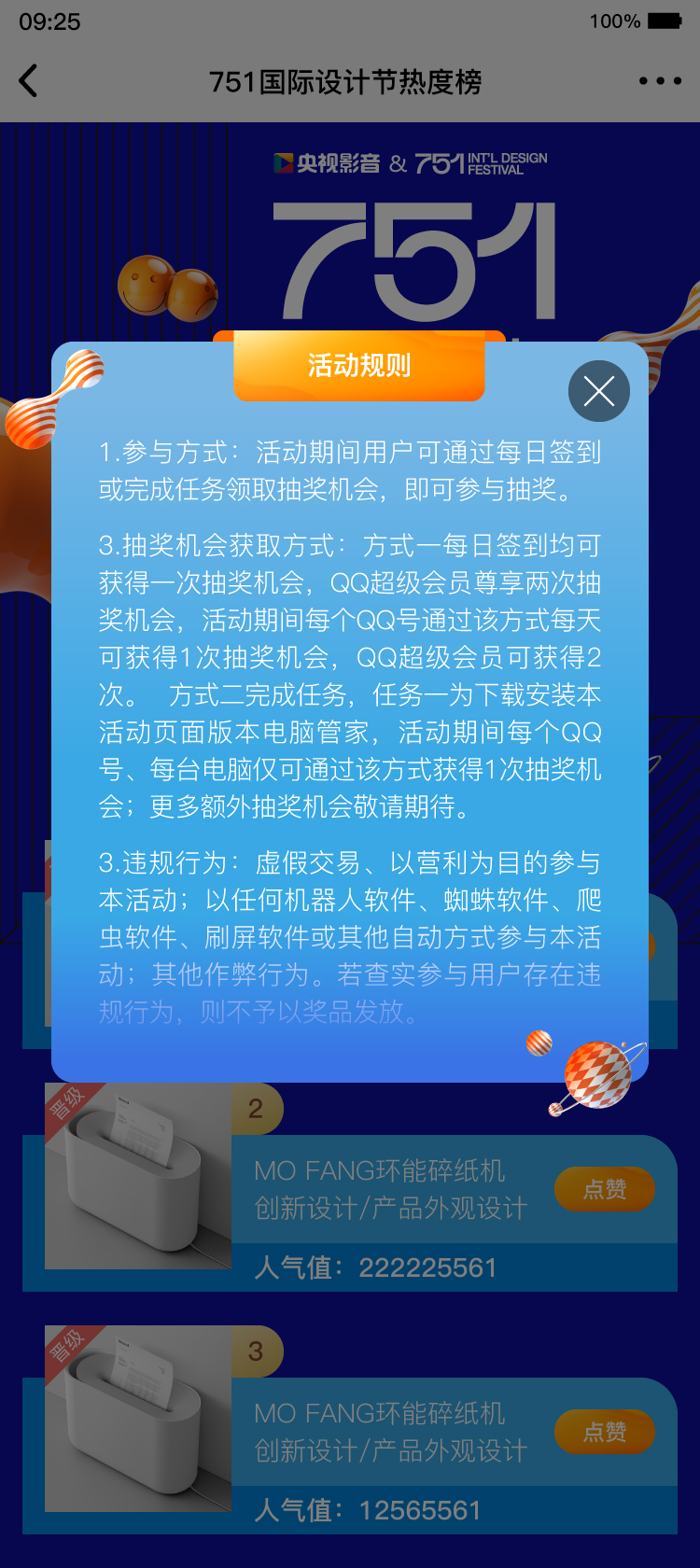Go back using the header arrow
Screen dimensions: 700x1568
30,81
